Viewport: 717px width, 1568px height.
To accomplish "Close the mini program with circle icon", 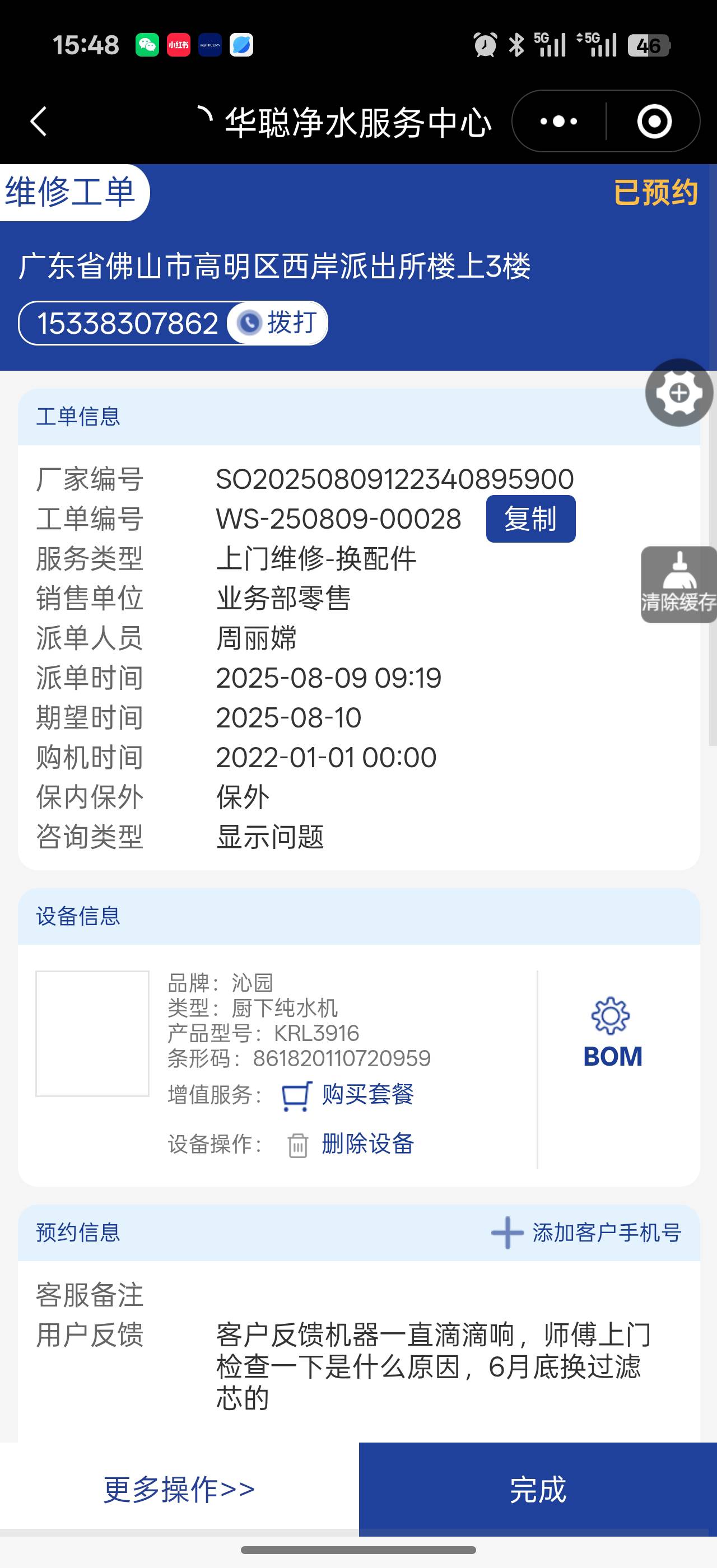I will 654,121.
